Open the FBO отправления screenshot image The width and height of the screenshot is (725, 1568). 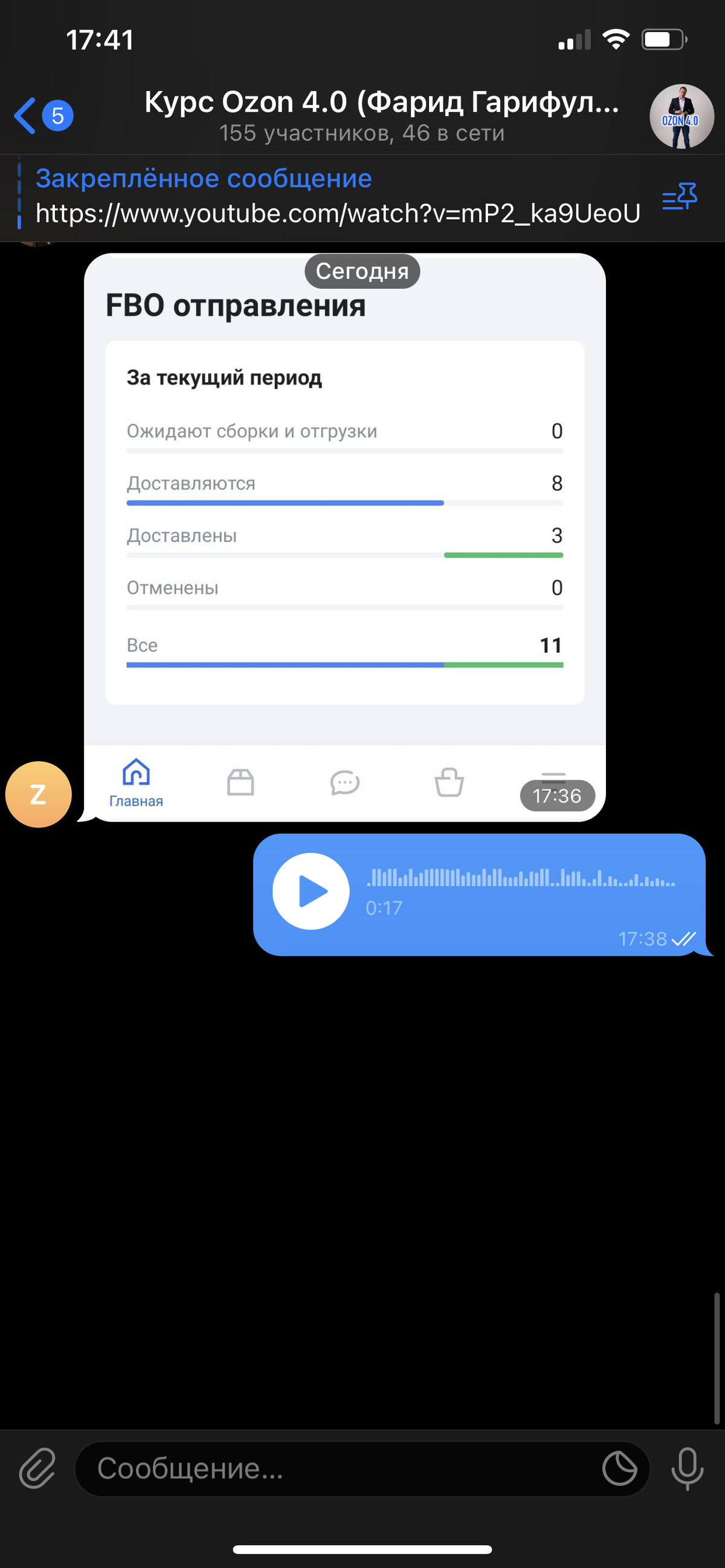[x=345, y=537]
